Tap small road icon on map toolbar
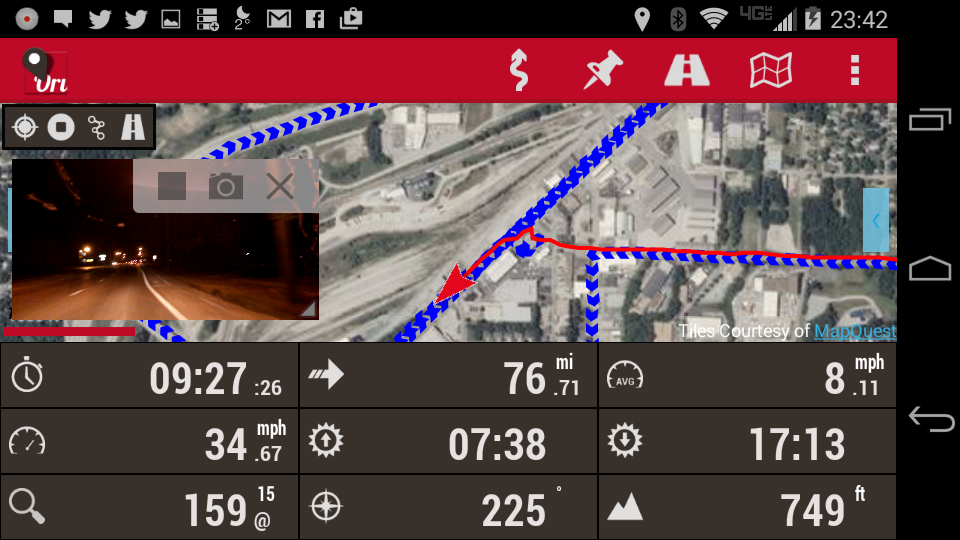This screenshot has width=960, height=540. coord(132,127)
